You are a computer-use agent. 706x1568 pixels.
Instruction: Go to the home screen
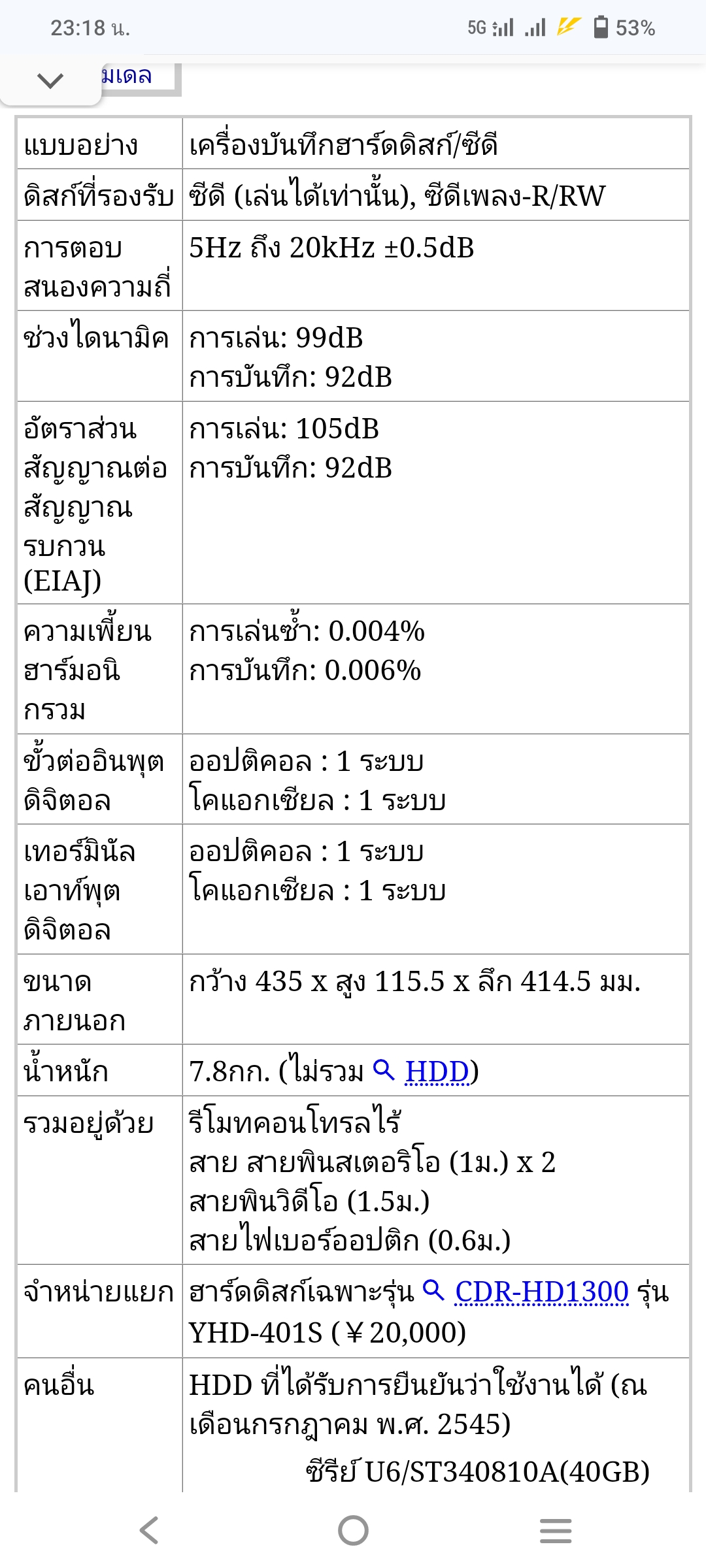pos(353,1530)
